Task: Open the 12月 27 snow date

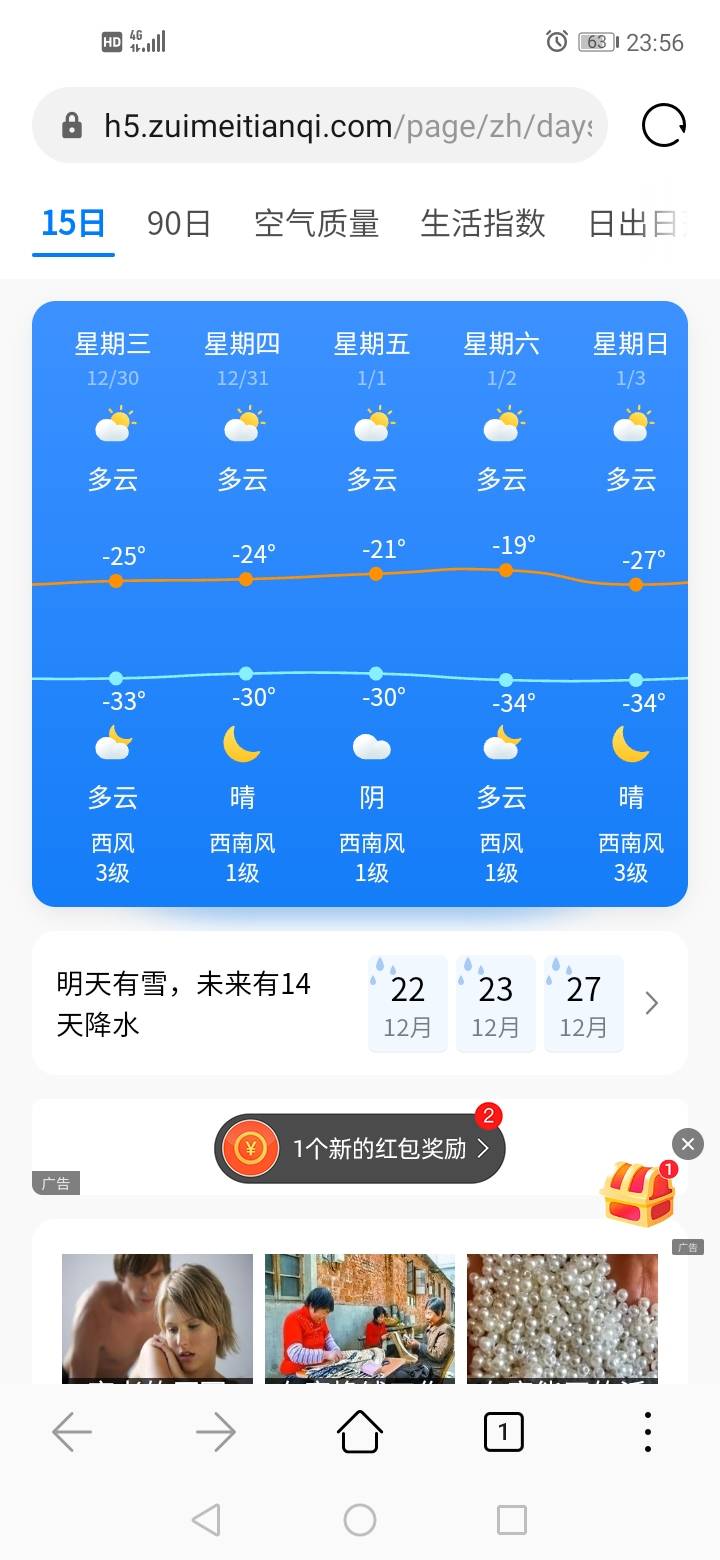Action: [583, 1003]
